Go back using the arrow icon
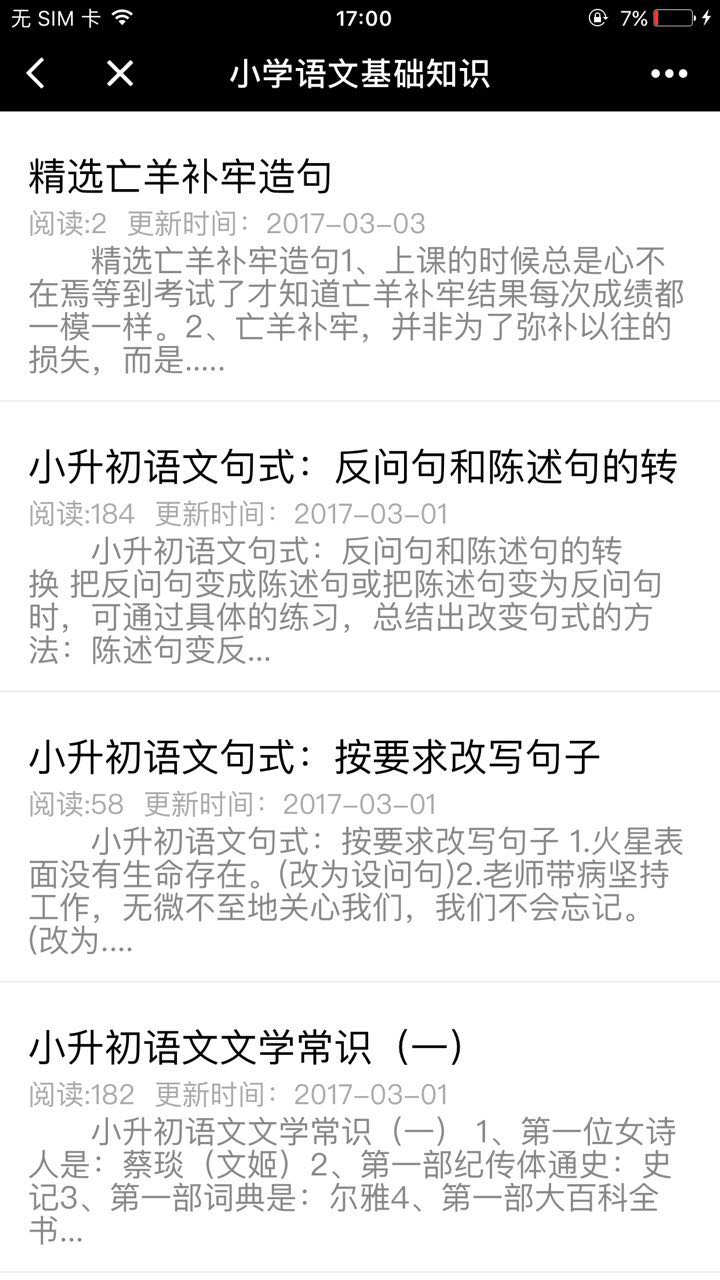 tap(36, 73)
